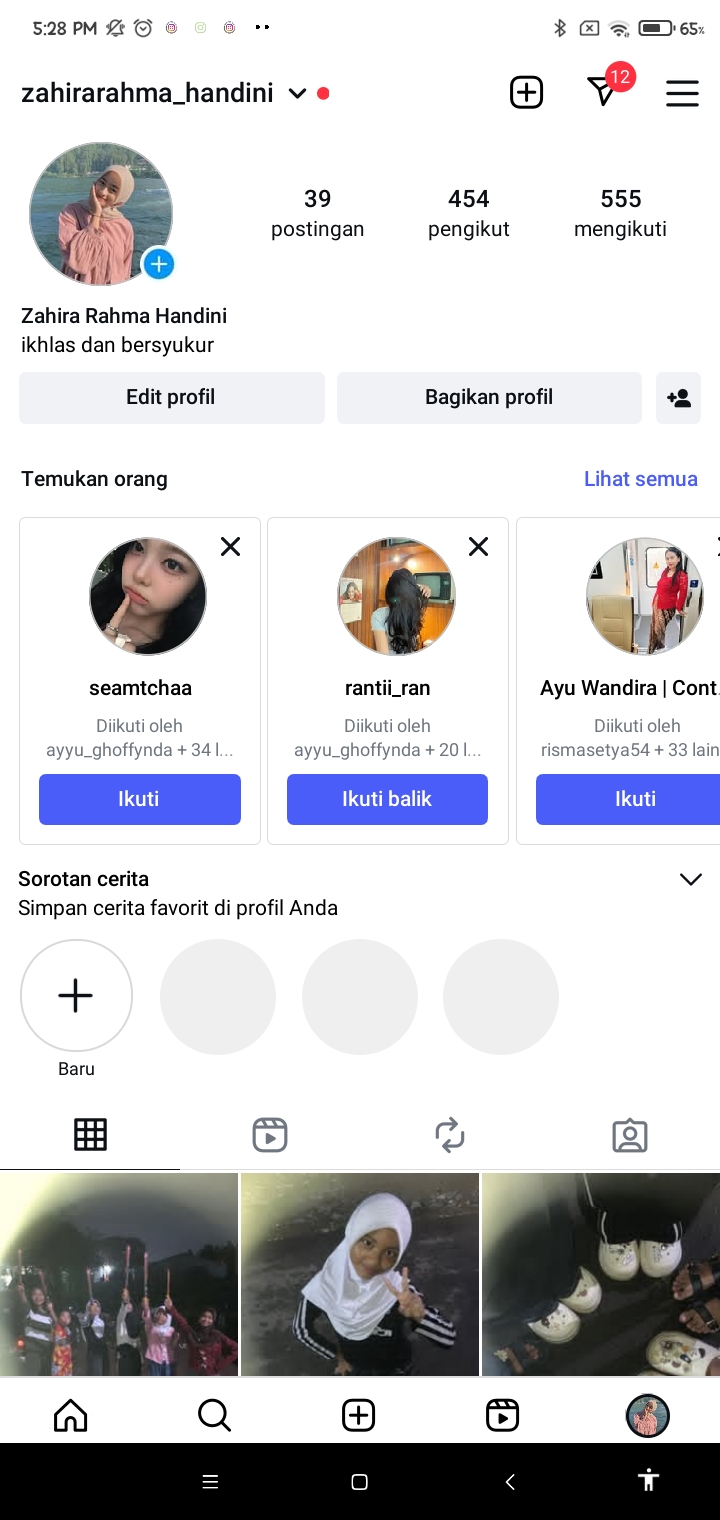Dismiss the seamtchaa suggestion
This screenshot has width=720, height=1520.
[x=230, y=547]
